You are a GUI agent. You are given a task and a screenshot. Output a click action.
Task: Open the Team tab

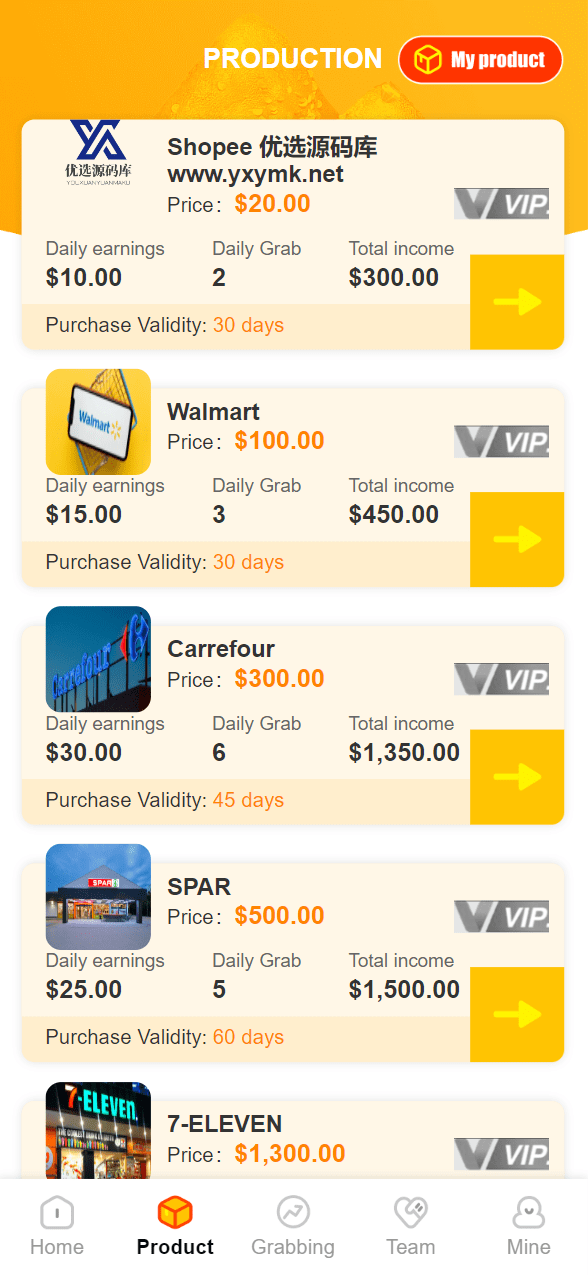(x=411, y=1227)
